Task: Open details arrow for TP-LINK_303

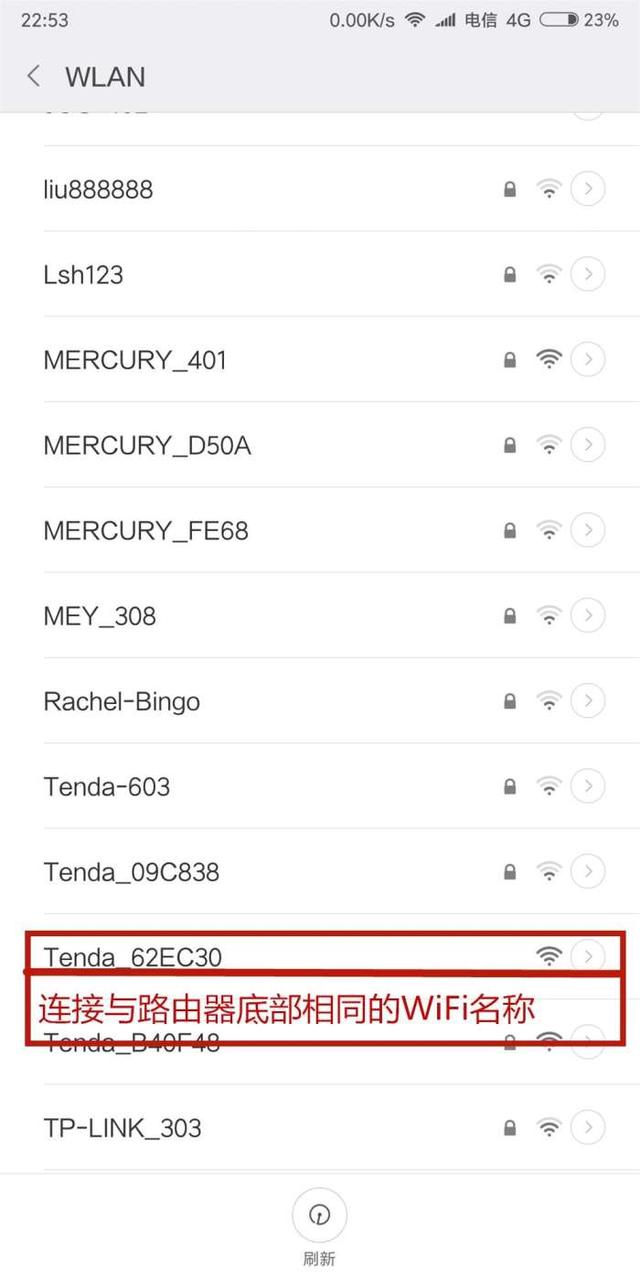Action: [588, 1128]
